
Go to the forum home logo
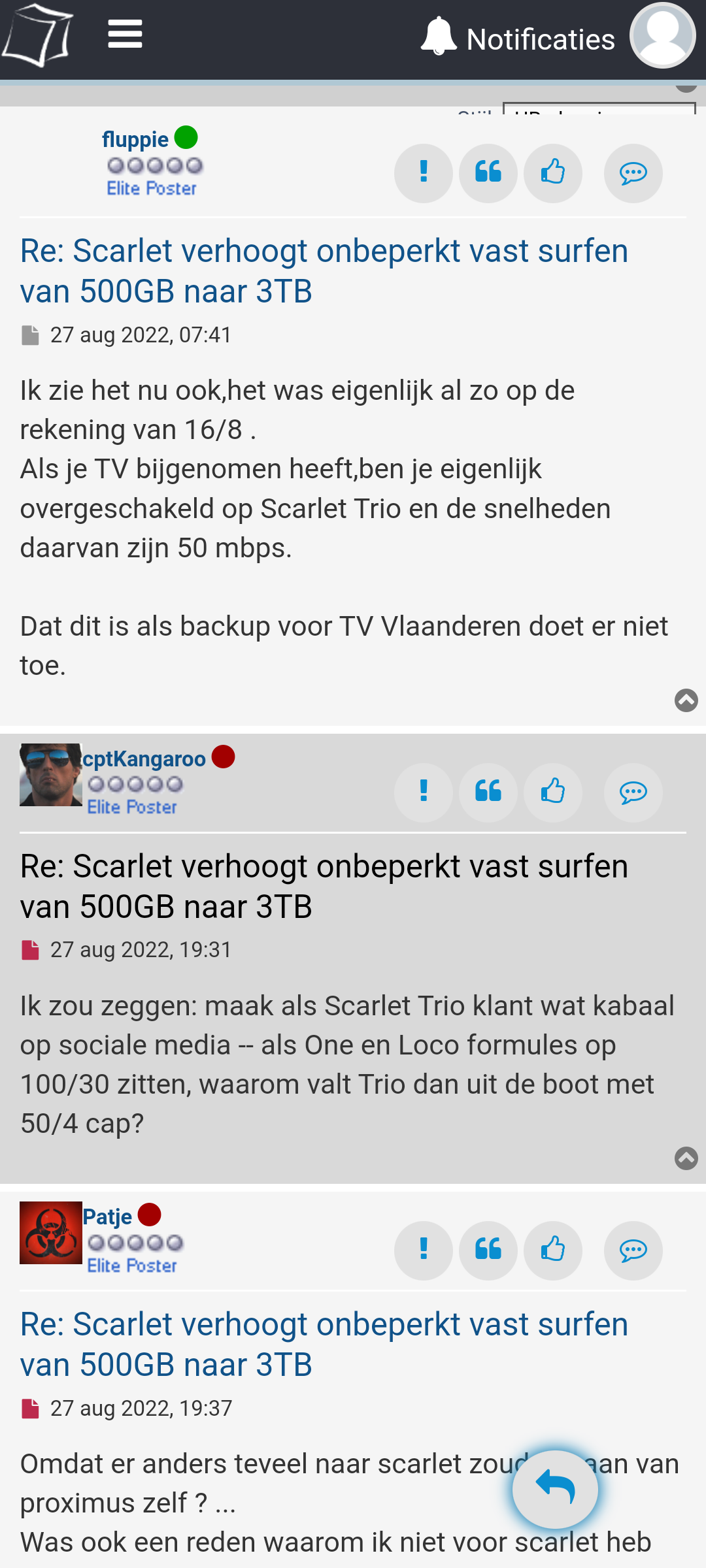click(x=37, y=36)
